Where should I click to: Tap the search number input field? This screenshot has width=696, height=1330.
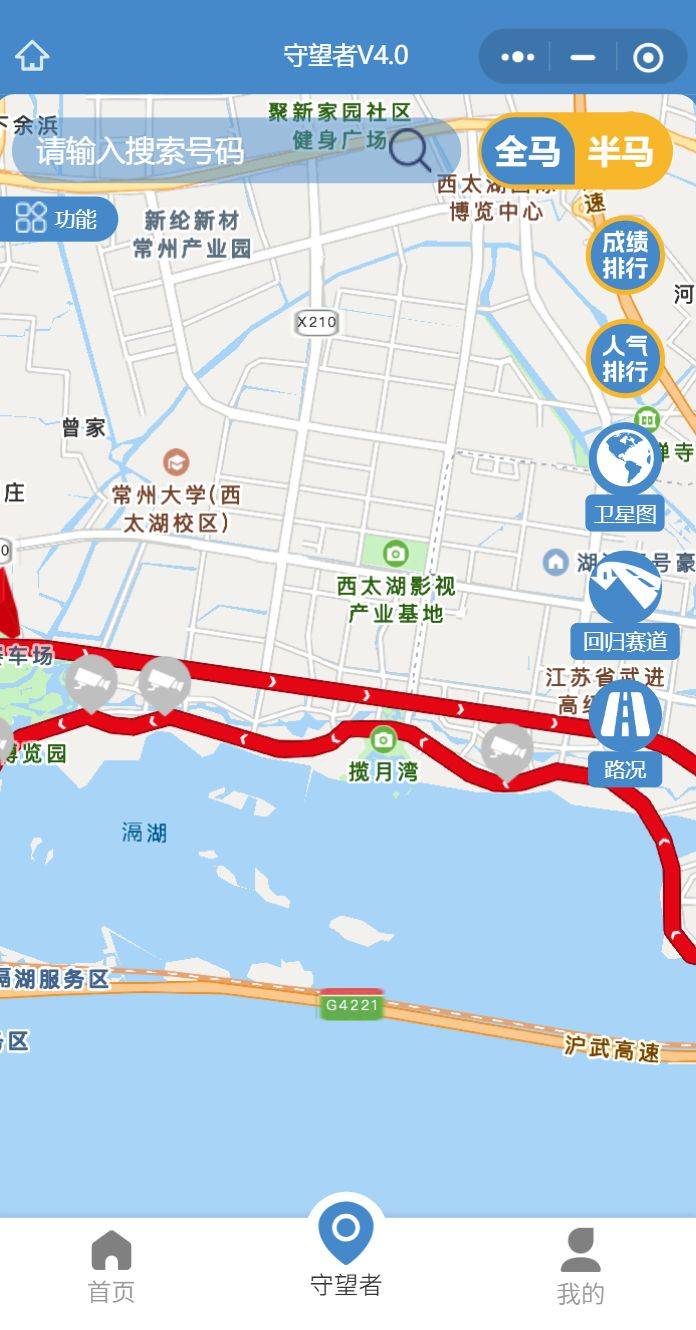pyautogui.click(x=200, y=151)
